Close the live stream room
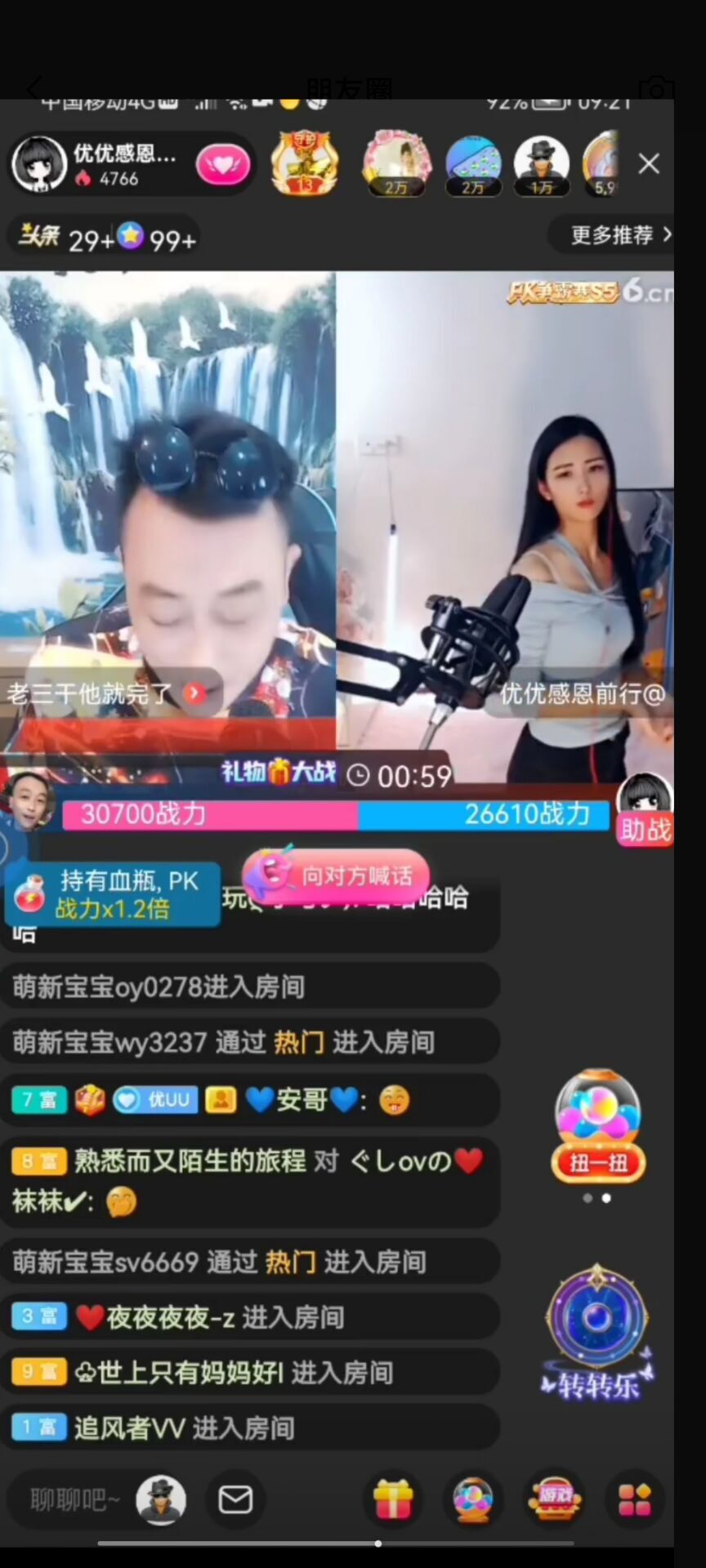This screenshot has height=1568, width=706. point(649,164)
